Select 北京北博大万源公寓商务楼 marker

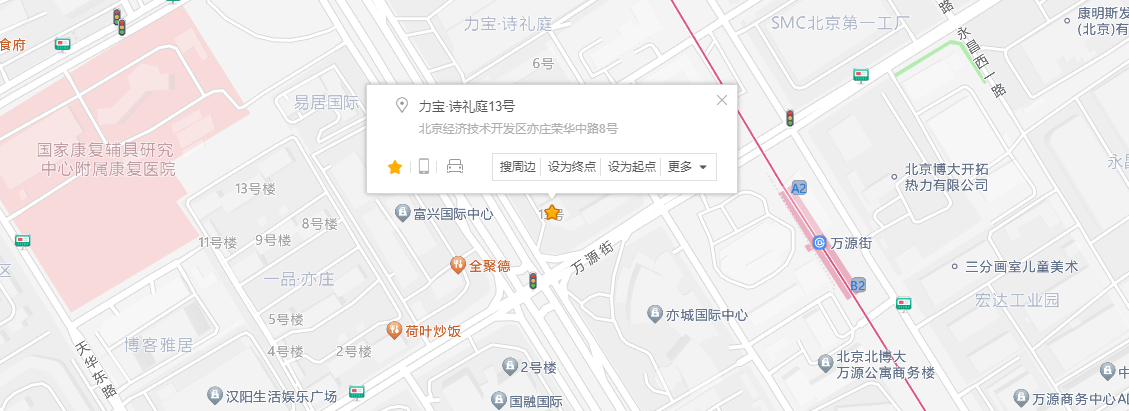point(825,363)
